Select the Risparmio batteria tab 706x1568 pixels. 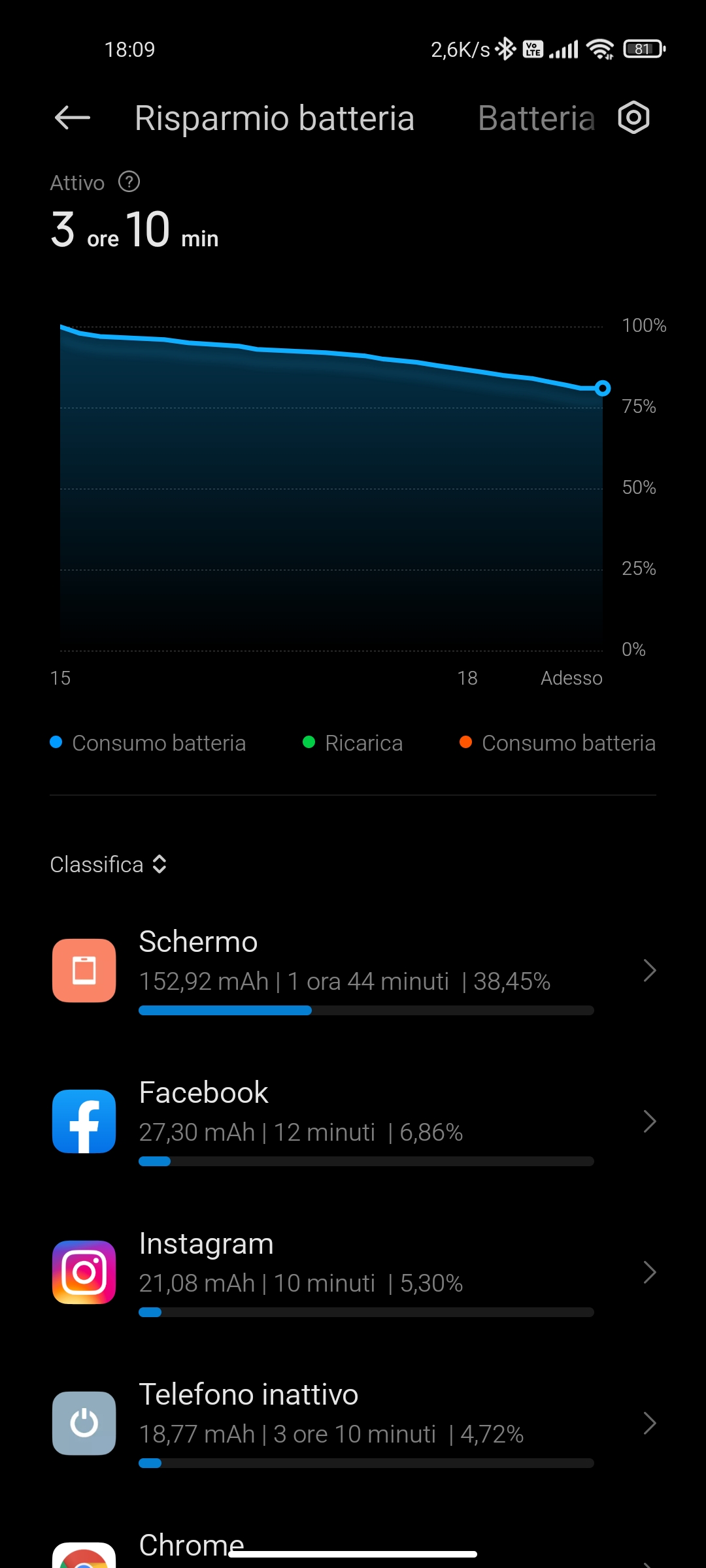point(275,118)
